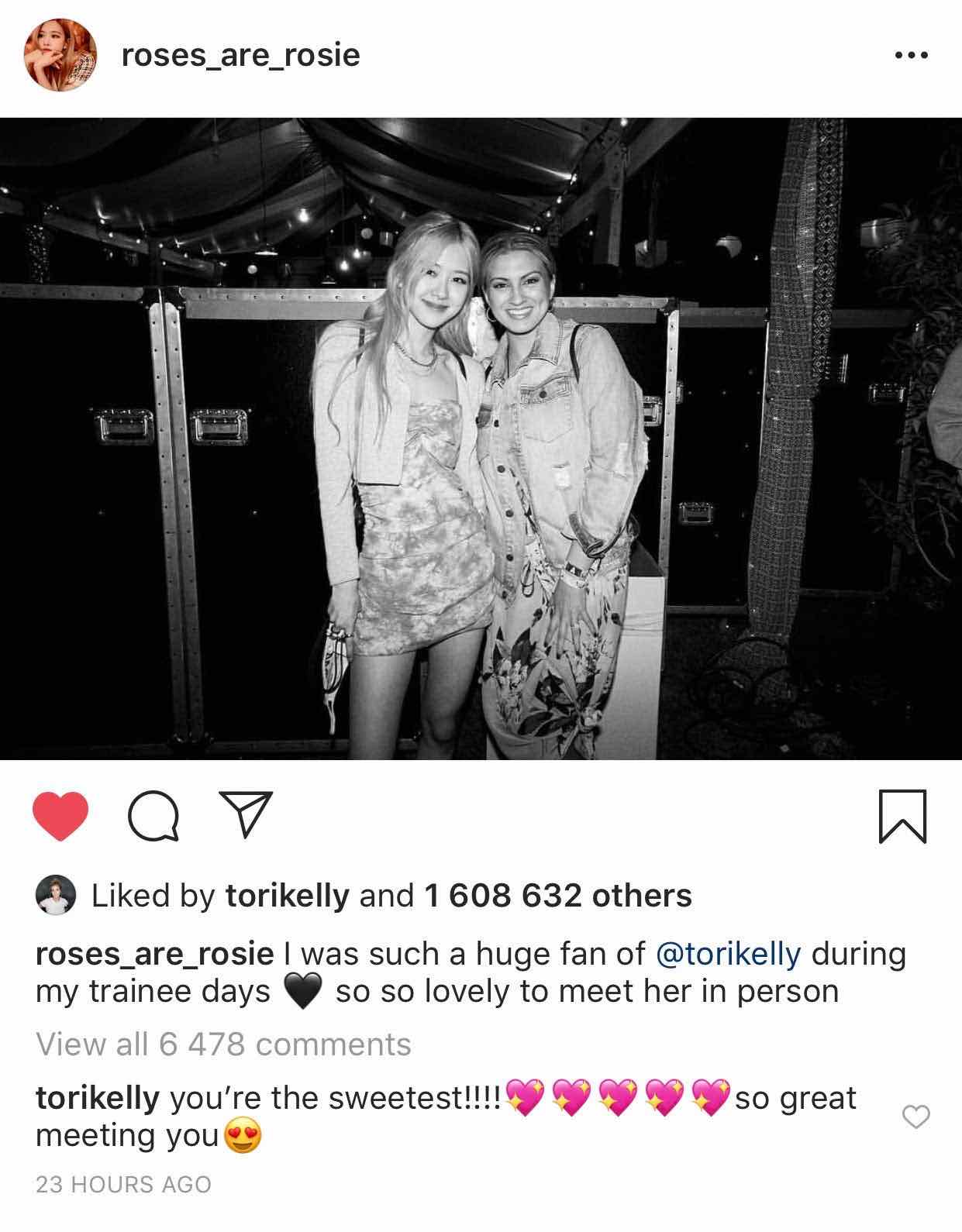Share the post via the paper plane icon
962x1232 pixels.
tap(245, 814)
